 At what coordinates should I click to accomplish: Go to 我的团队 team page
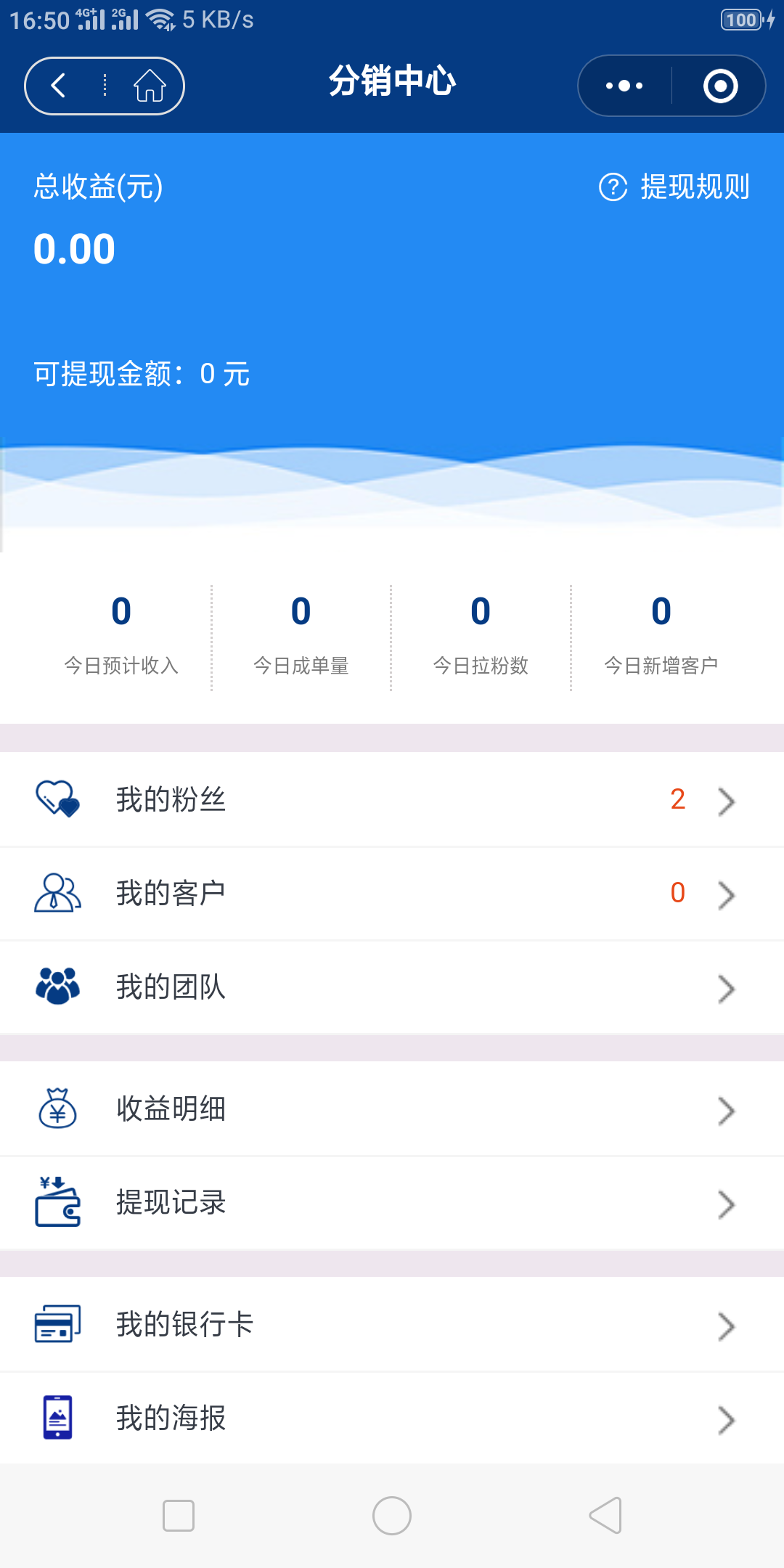[392, 987]
